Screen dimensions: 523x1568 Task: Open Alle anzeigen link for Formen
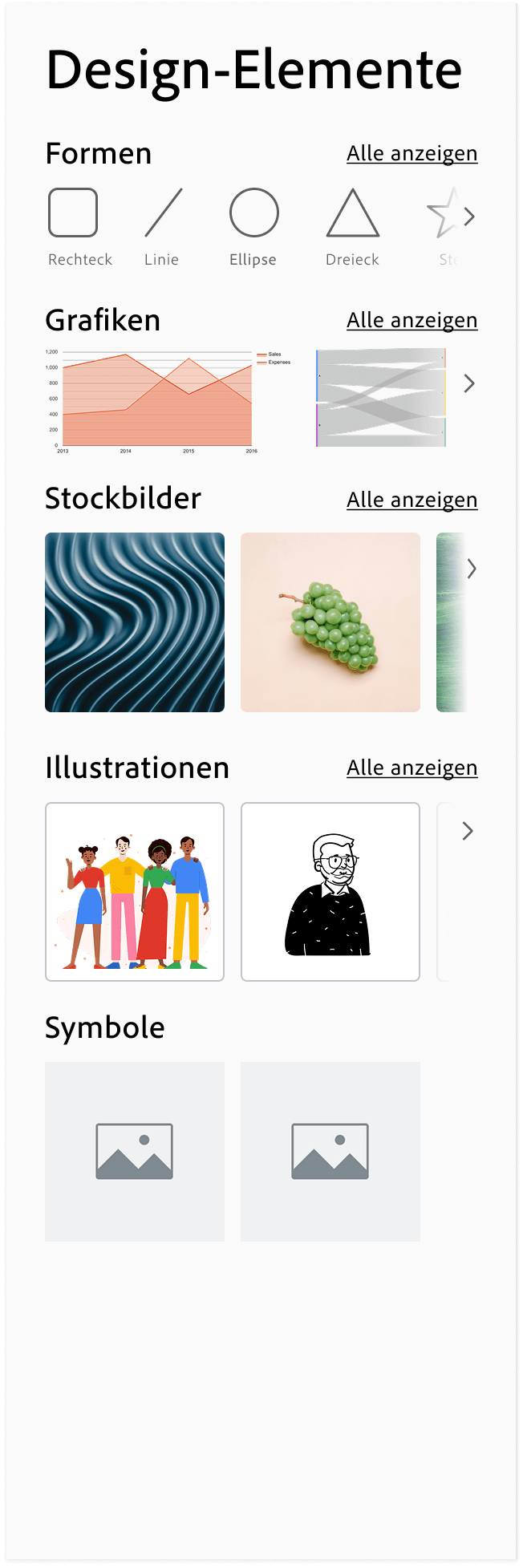(412, 153)
